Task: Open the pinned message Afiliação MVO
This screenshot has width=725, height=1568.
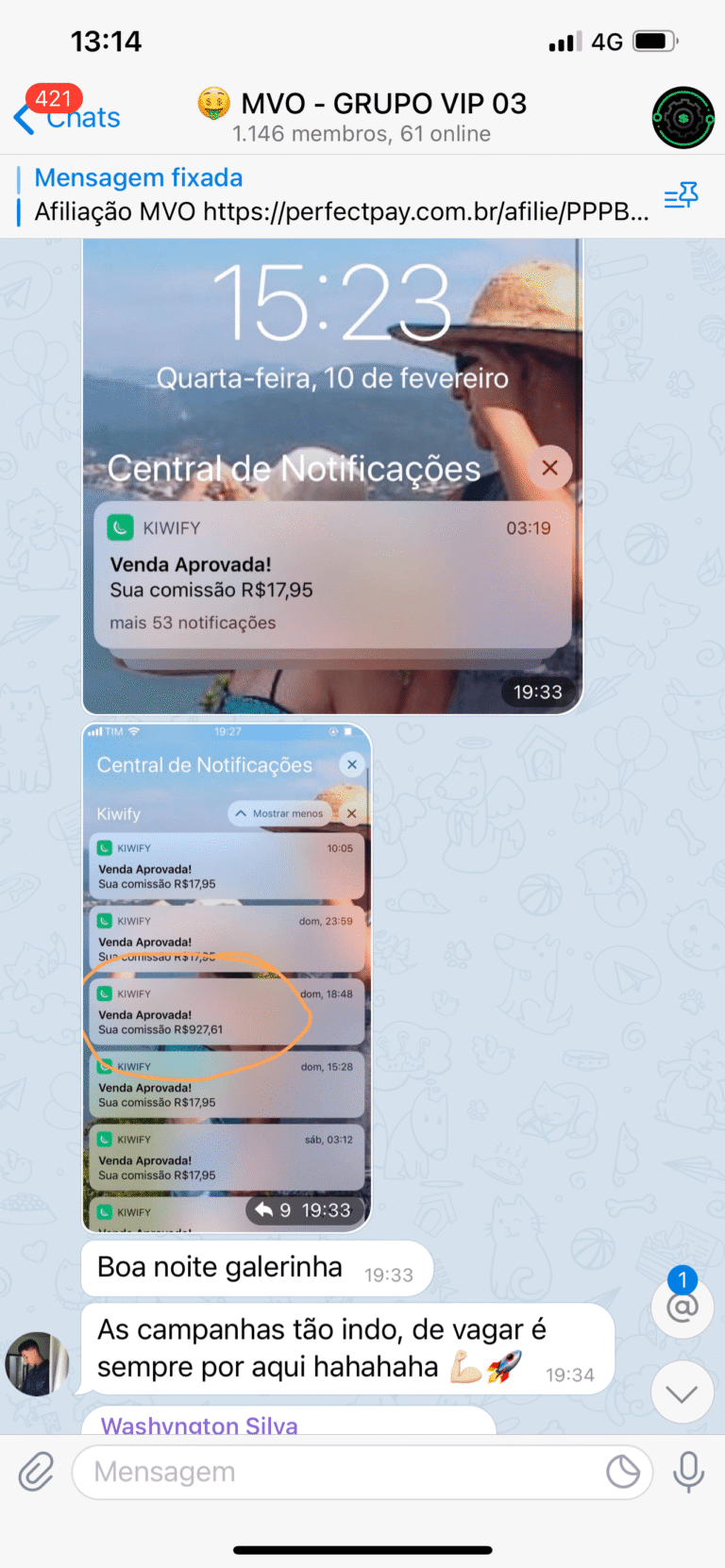Action: pyautogui.click(x=340, y=195)
